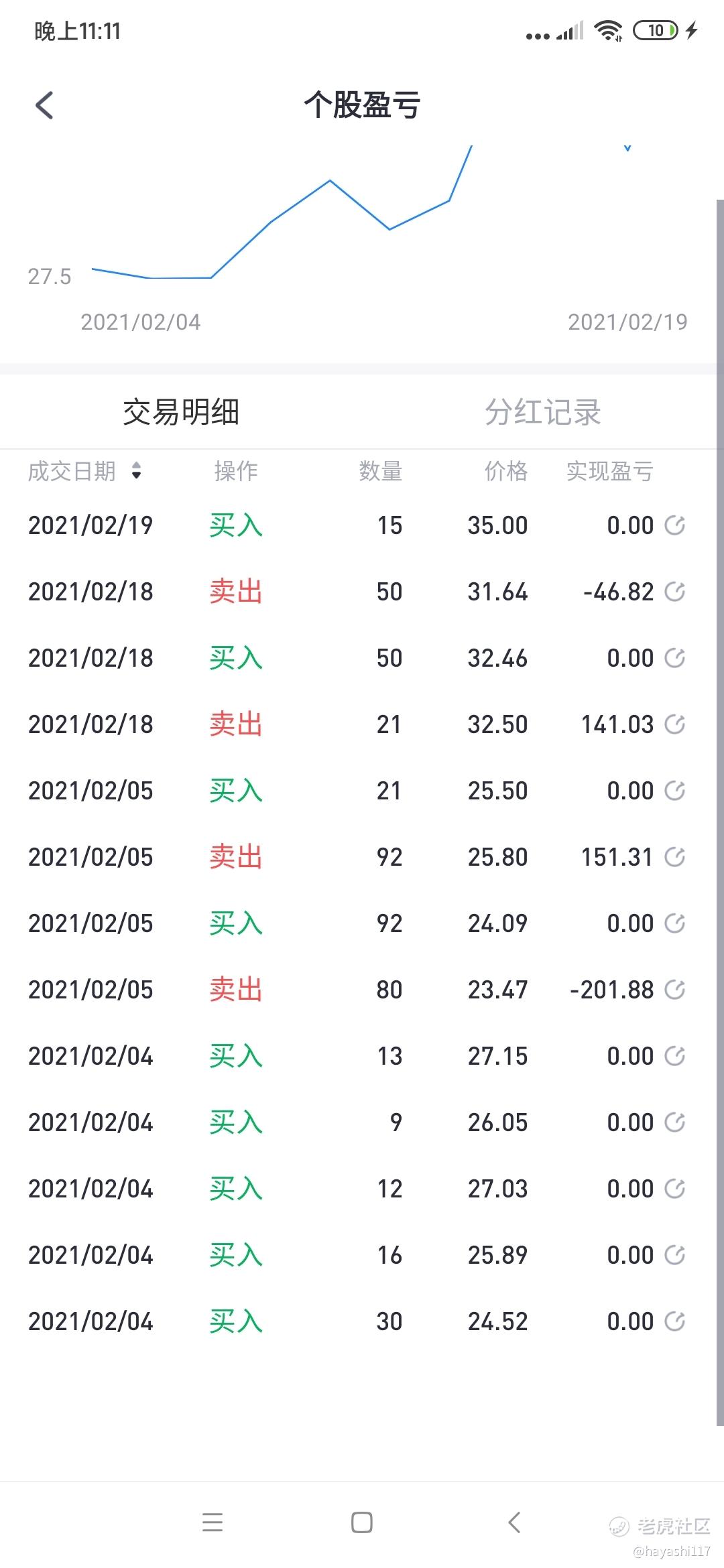
Task: Tap share icon next to -46.82
Action: coord(674,591)
